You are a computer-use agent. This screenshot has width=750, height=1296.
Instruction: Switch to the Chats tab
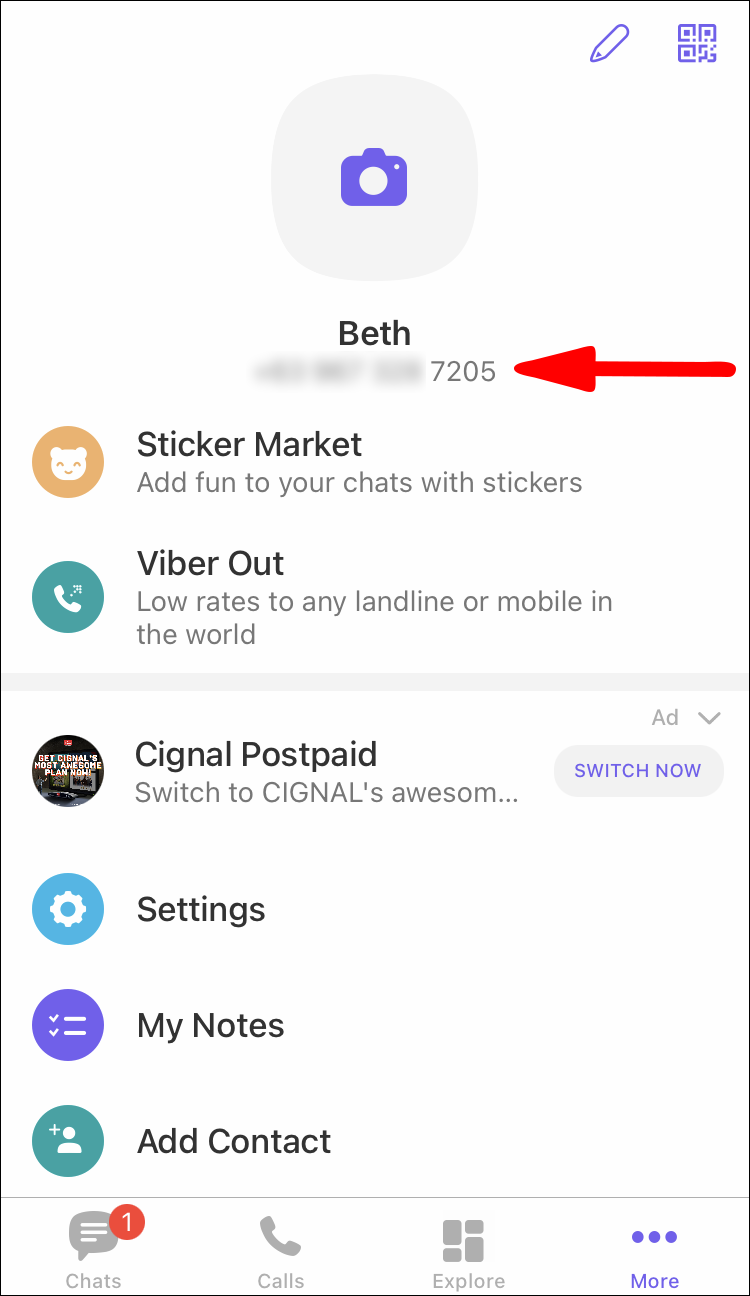pyautogui.click(x=94, y=1250)
